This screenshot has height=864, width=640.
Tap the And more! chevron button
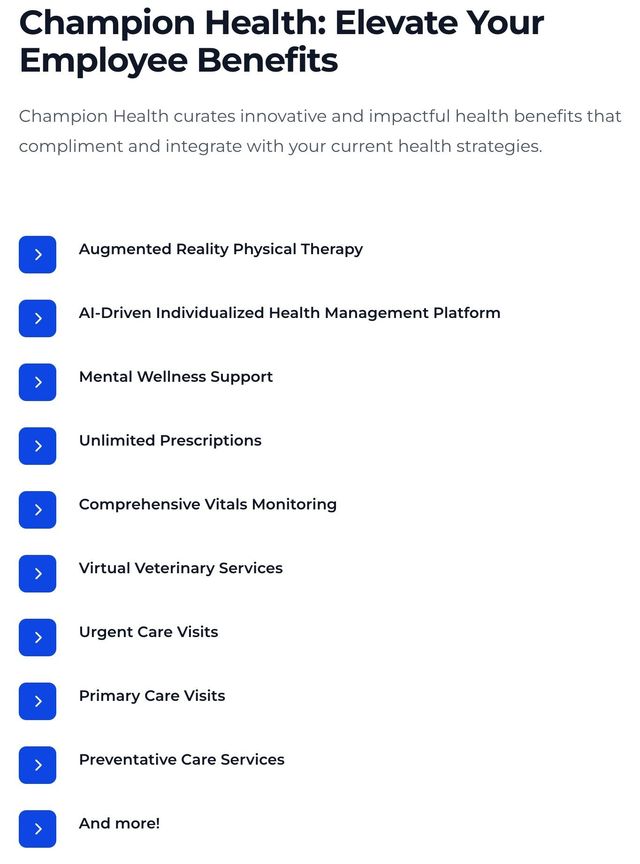pos(37,829)
